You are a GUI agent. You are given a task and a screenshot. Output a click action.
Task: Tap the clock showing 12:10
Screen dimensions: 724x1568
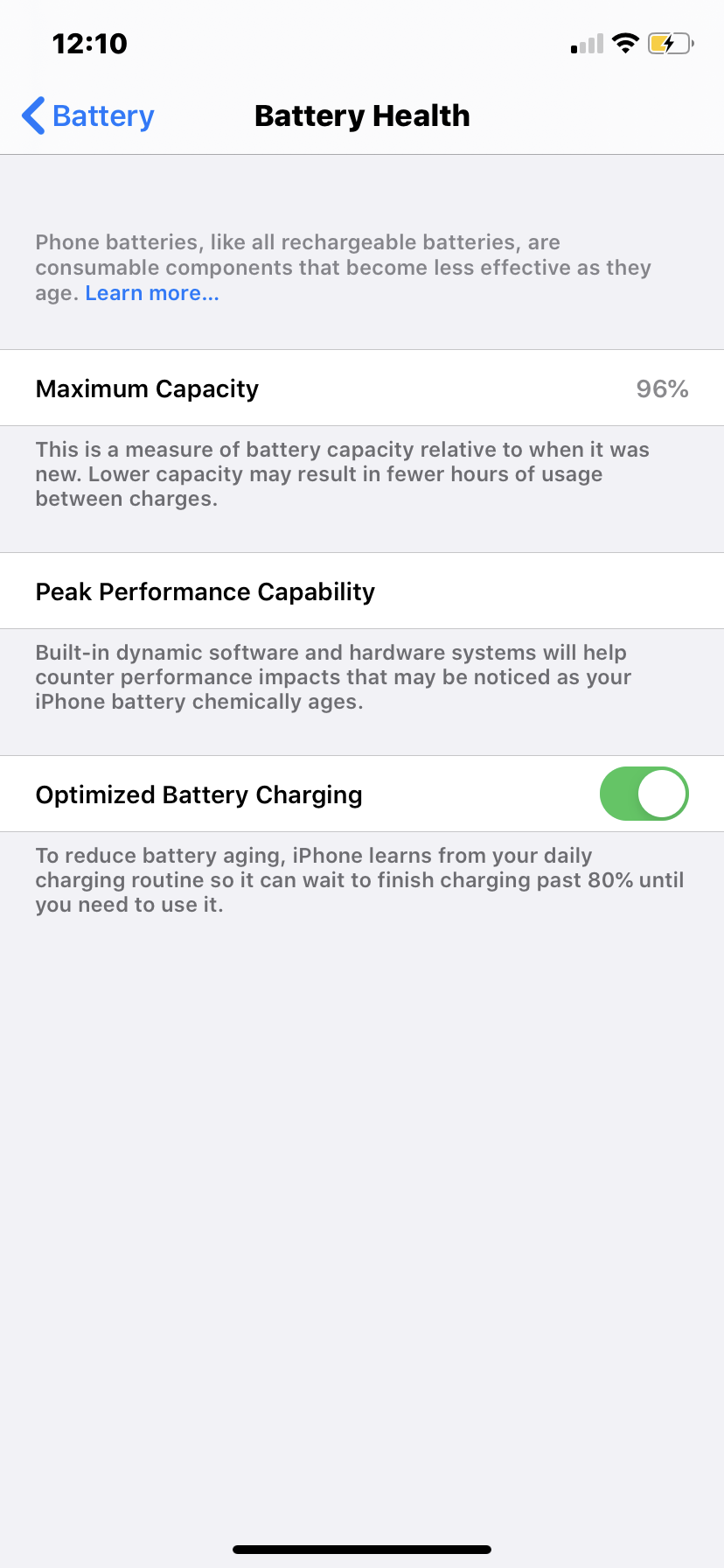pyautogui.click(x=90, y=42)
